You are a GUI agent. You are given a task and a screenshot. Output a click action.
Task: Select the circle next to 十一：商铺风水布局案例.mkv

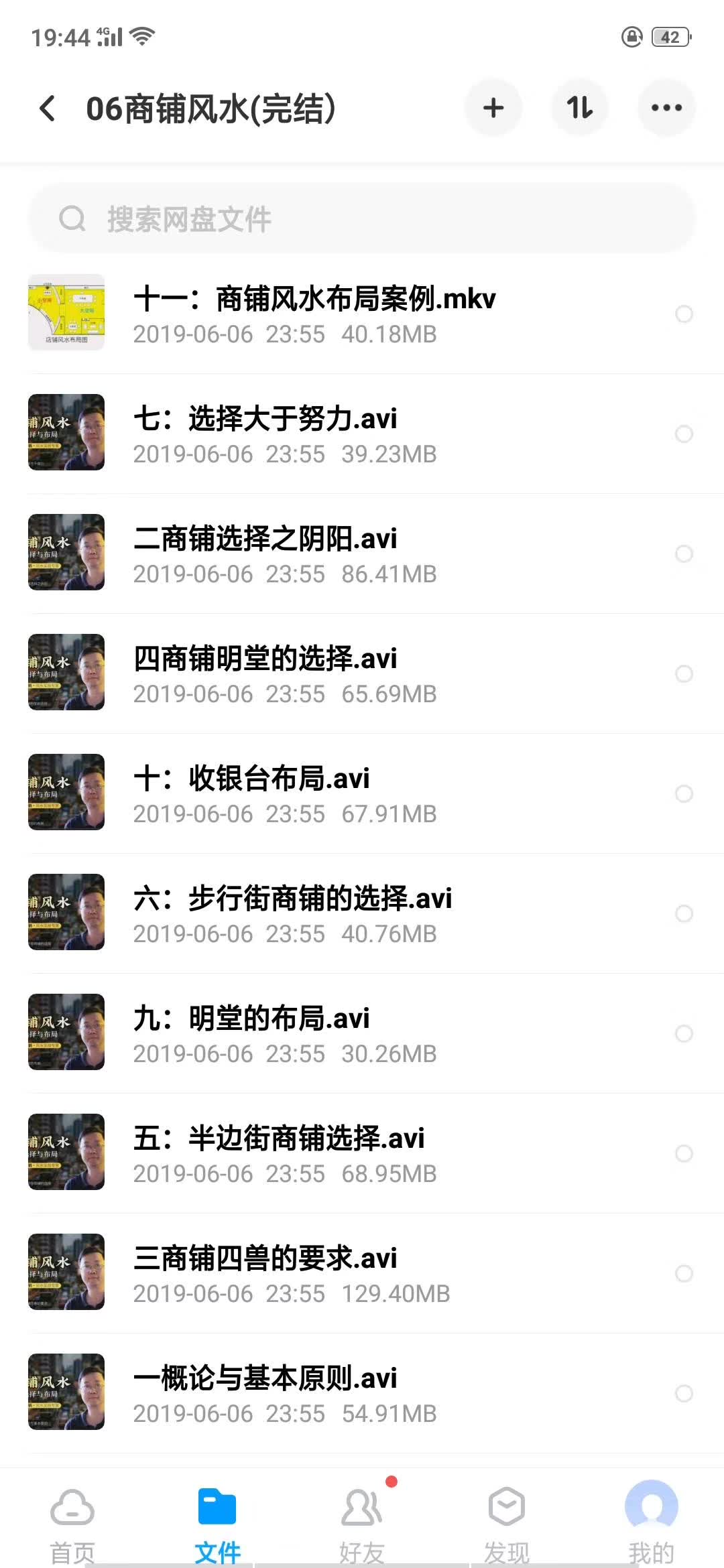pyautogui.click(x=685, y=313)
